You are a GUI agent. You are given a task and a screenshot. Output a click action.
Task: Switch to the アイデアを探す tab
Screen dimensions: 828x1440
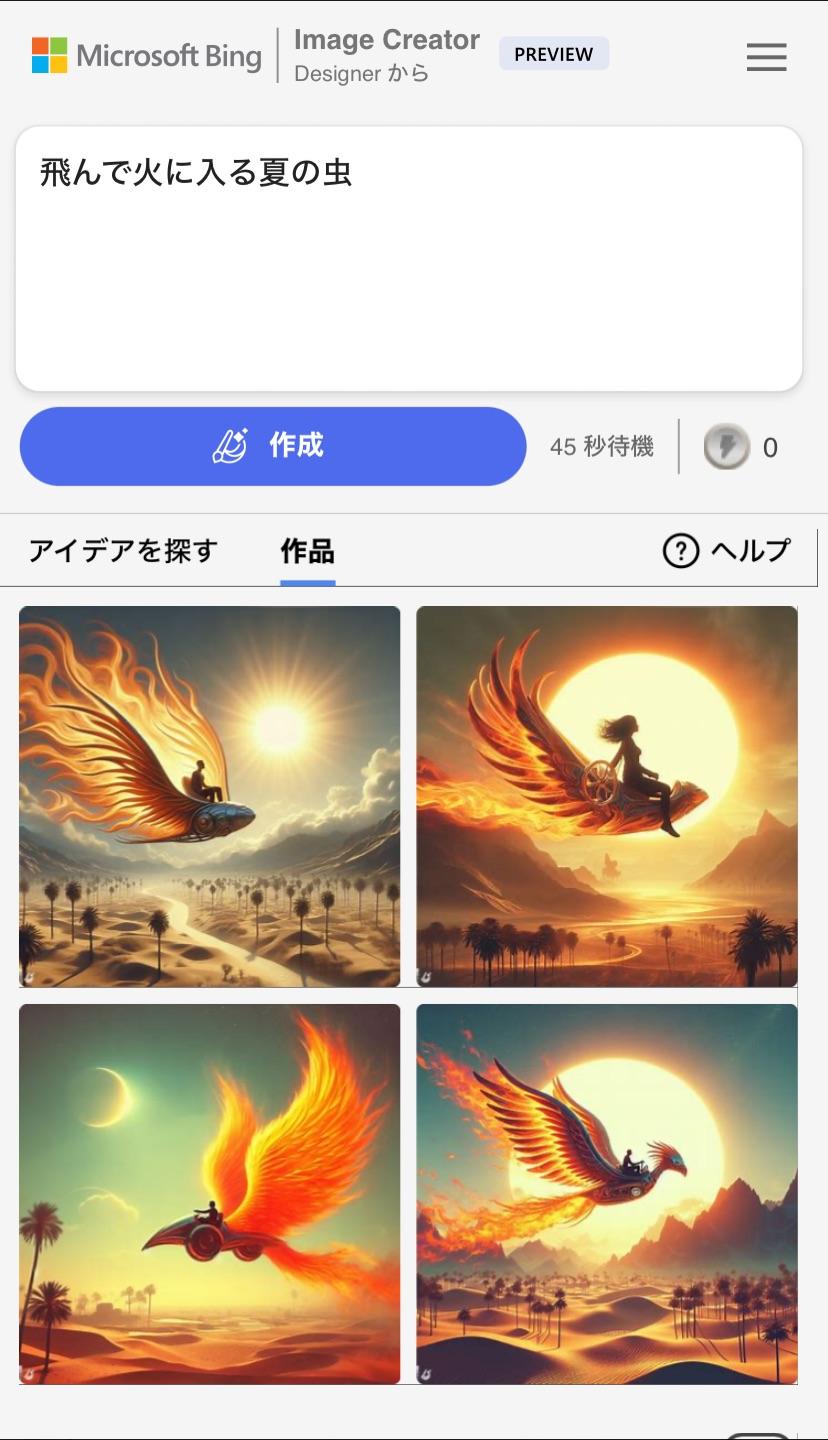(123, 551)
